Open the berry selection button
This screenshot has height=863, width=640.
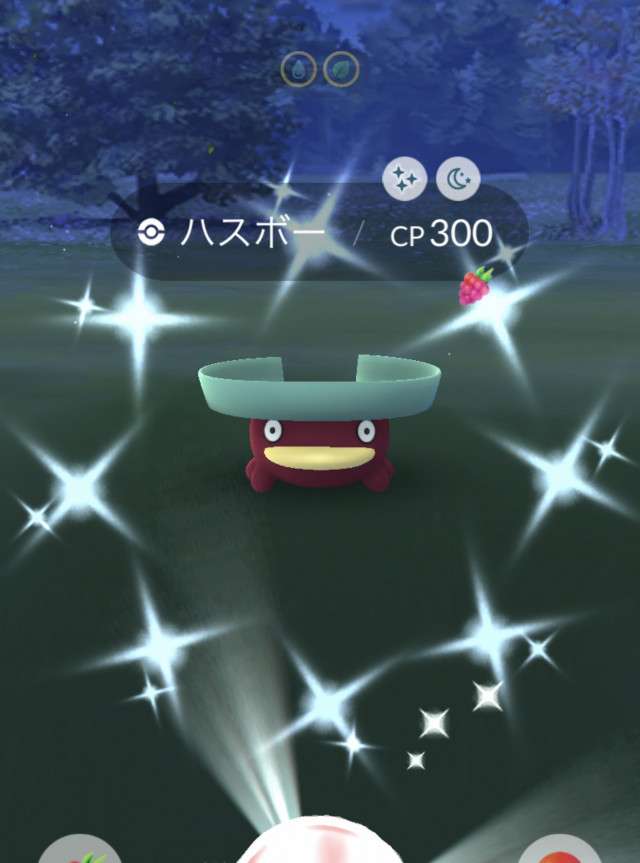78,853
